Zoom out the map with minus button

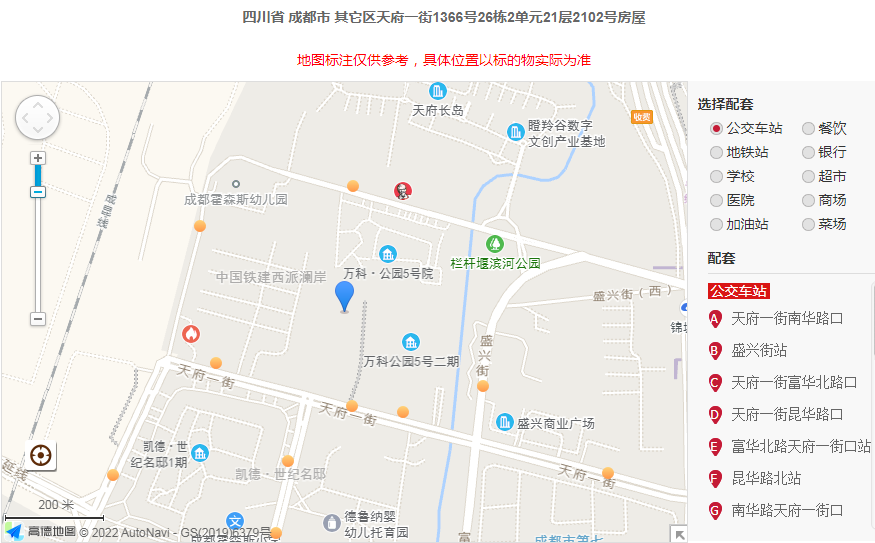[38, 319]
